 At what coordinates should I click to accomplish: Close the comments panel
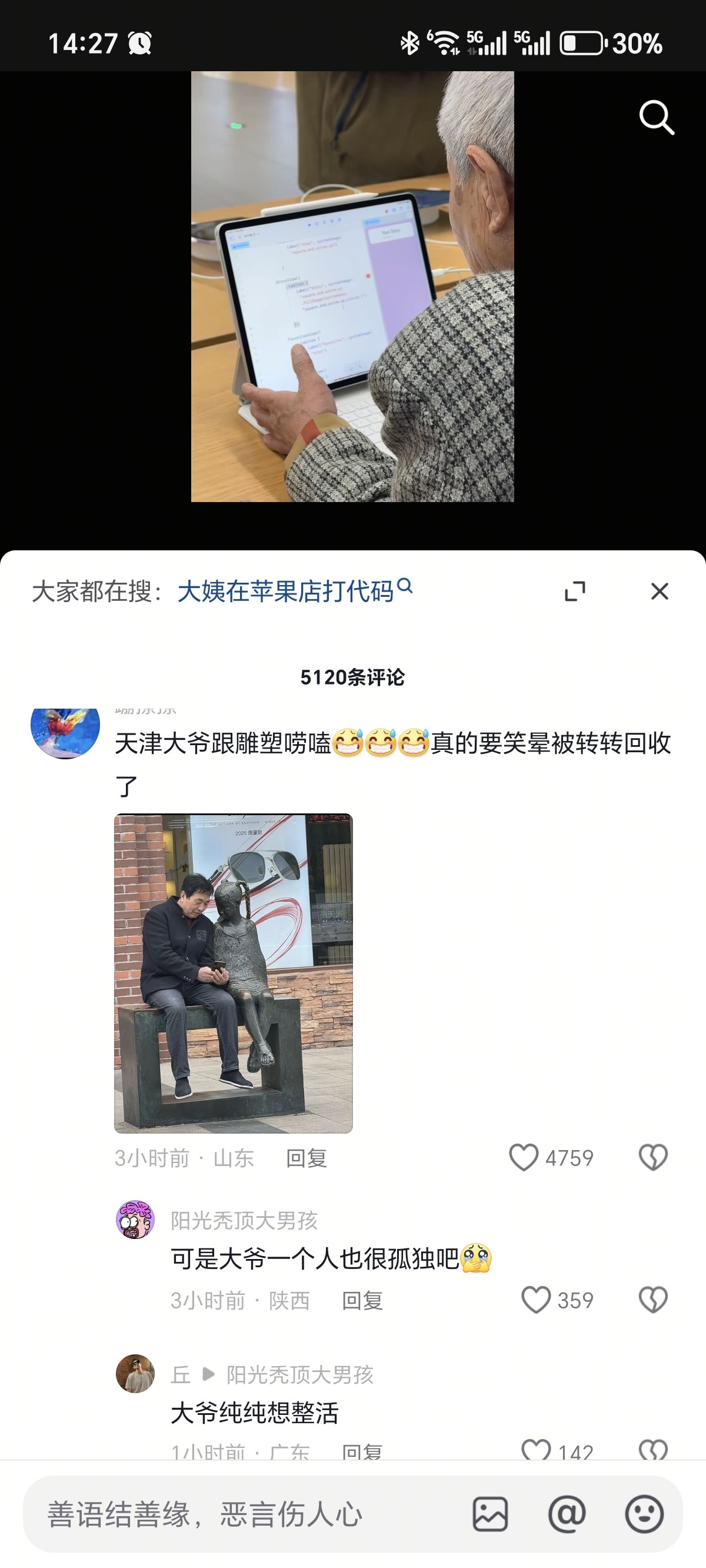coord(660,591)
